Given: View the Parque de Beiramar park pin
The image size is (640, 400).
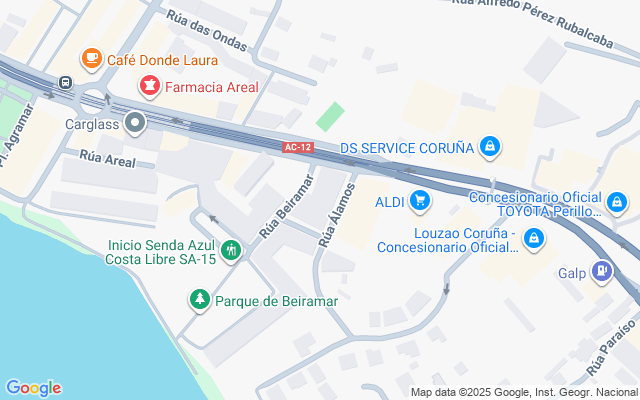Looking at the screenshot, I should [200, 300].
